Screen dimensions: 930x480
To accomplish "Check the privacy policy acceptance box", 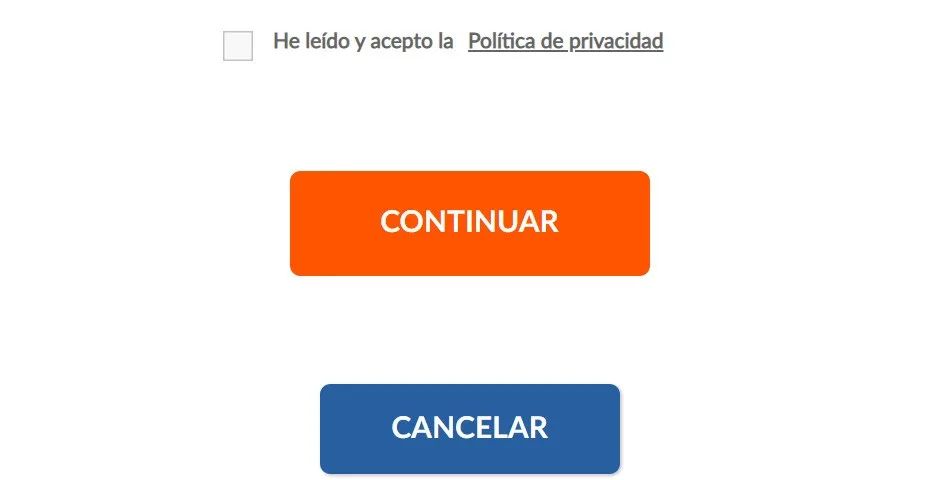I will [238, 46].
